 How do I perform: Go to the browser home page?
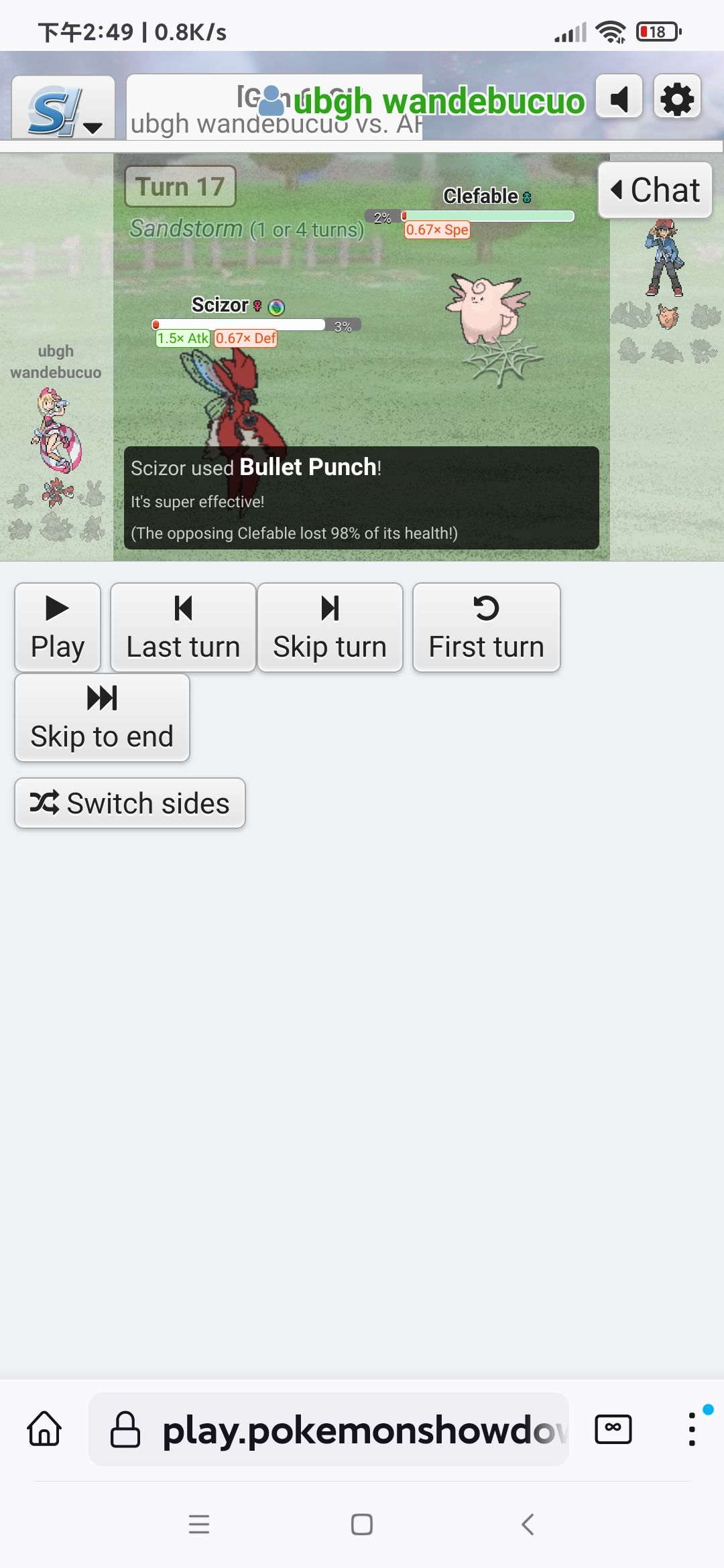point(44,1429)
